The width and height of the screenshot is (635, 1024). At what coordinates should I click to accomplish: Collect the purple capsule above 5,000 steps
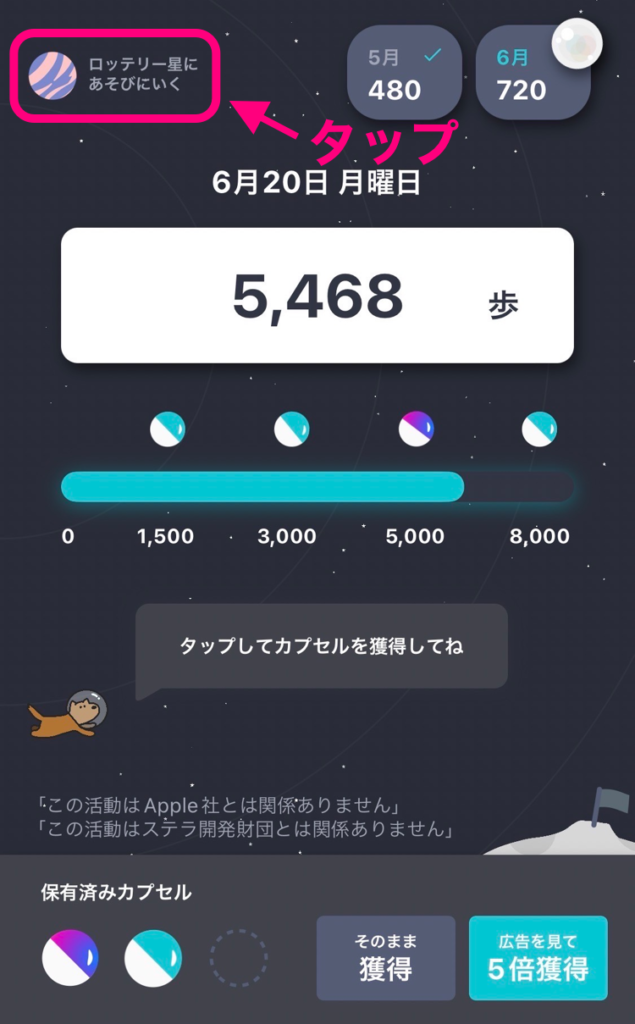tap(416, 429)
